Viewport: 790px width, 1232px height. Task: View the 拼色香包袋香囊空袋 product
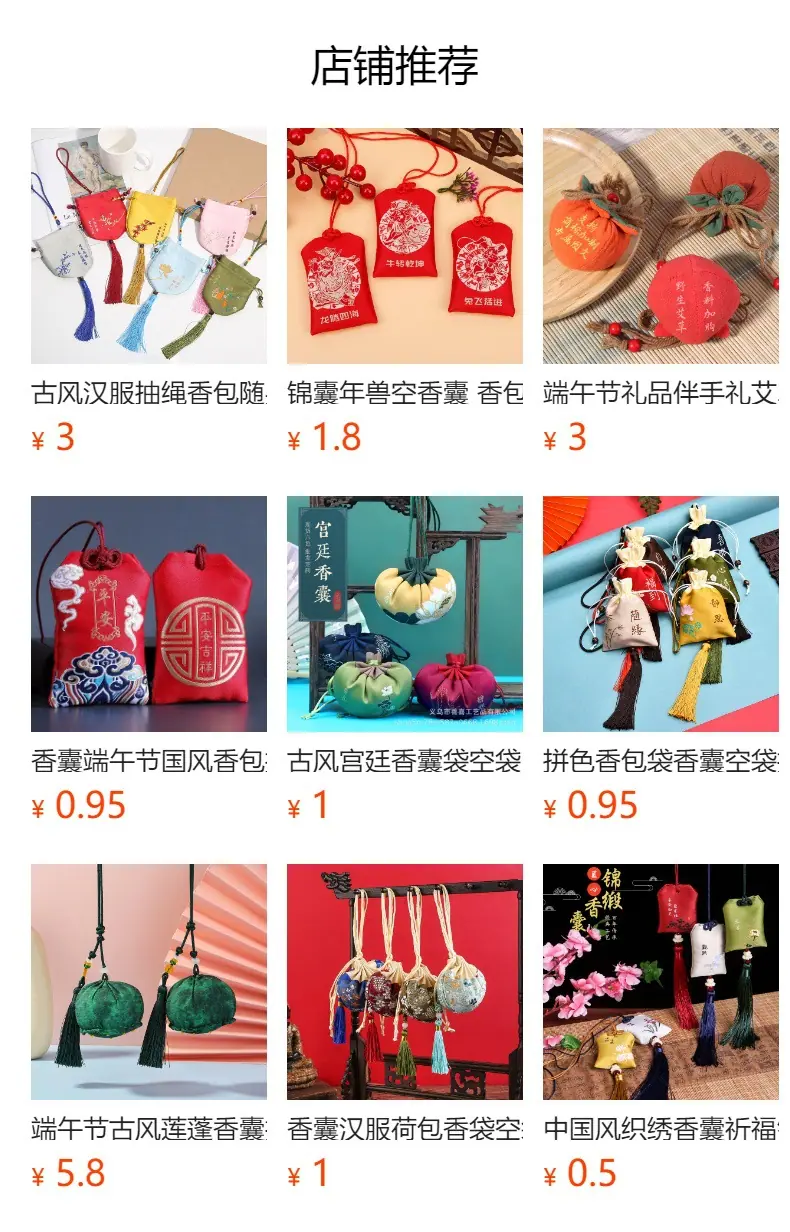pyautogui.click(x=661, y=660)
